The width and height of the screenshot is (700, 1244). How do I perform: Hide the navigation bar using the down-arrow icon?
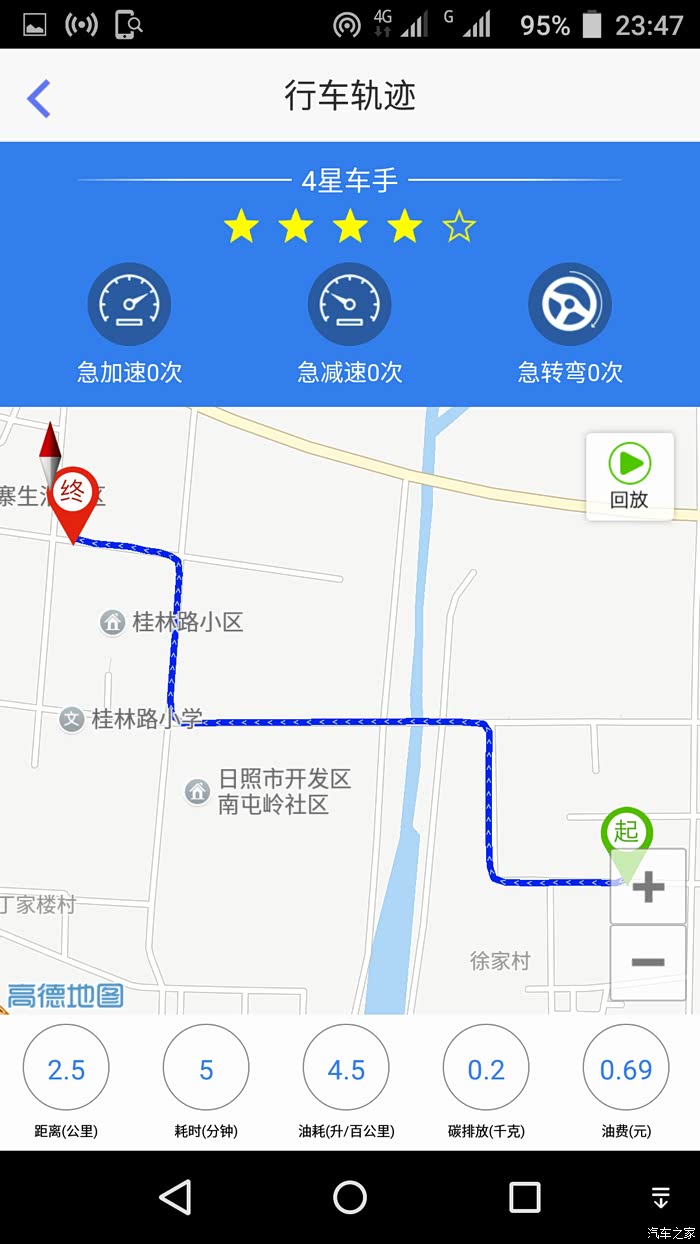pos(660,1198)
